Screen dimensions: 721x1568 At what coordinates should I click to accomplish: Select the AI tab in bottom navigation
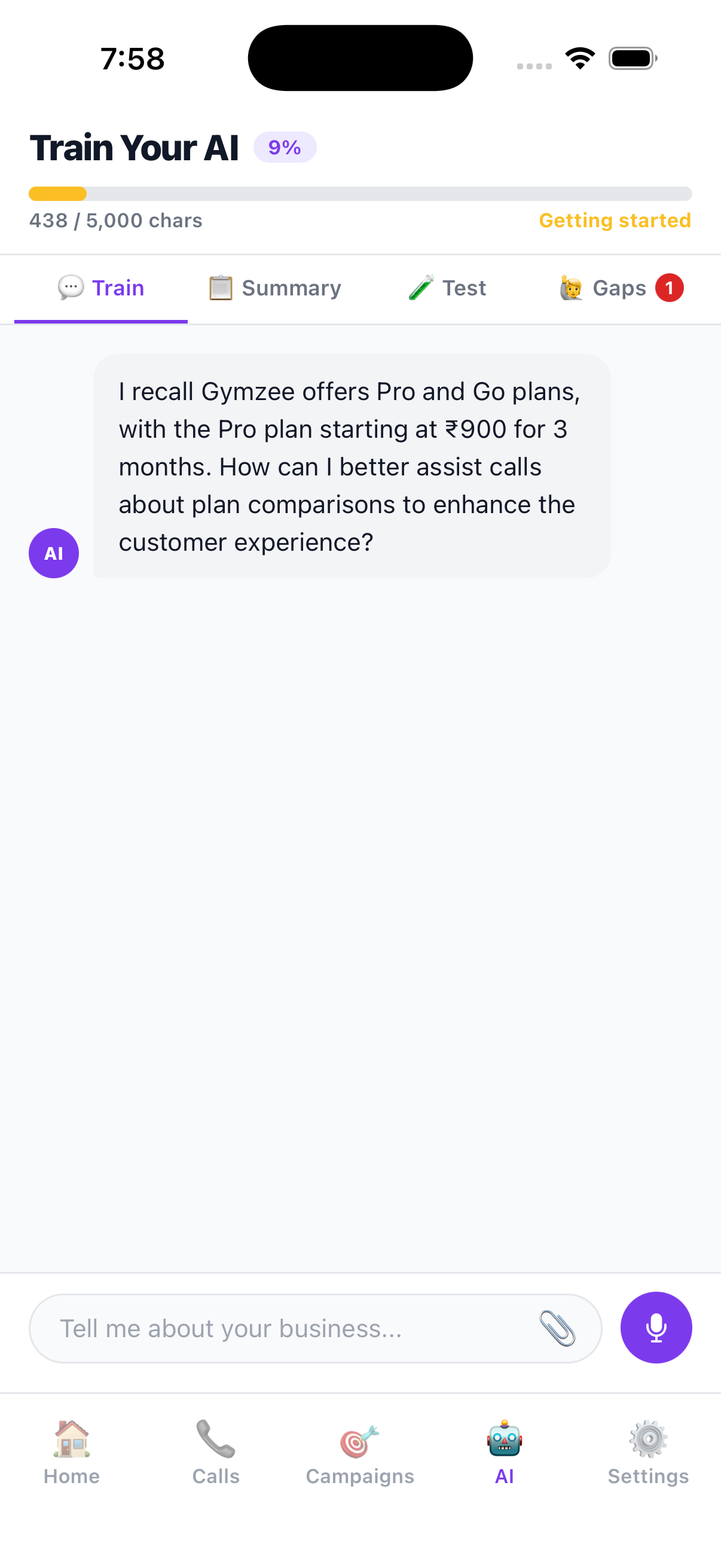505,1454
